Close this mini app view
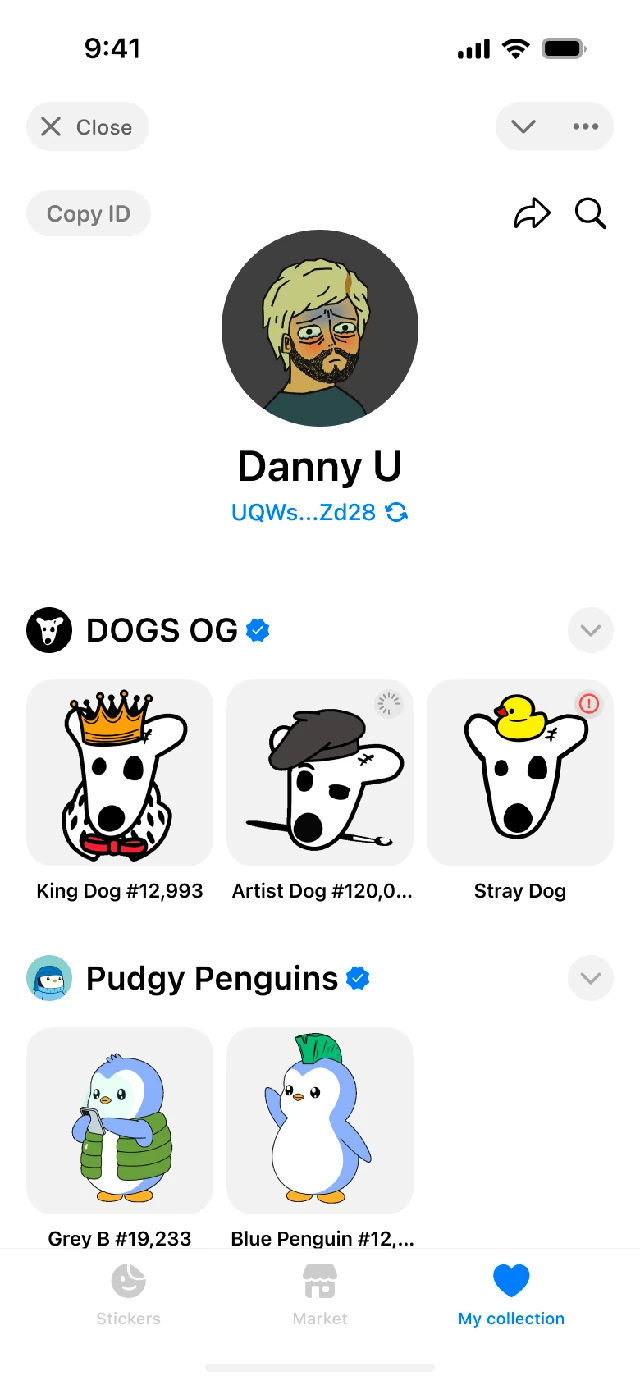Image resolution: width=640 pixels, height=1385 pixels. coord(88,127)
